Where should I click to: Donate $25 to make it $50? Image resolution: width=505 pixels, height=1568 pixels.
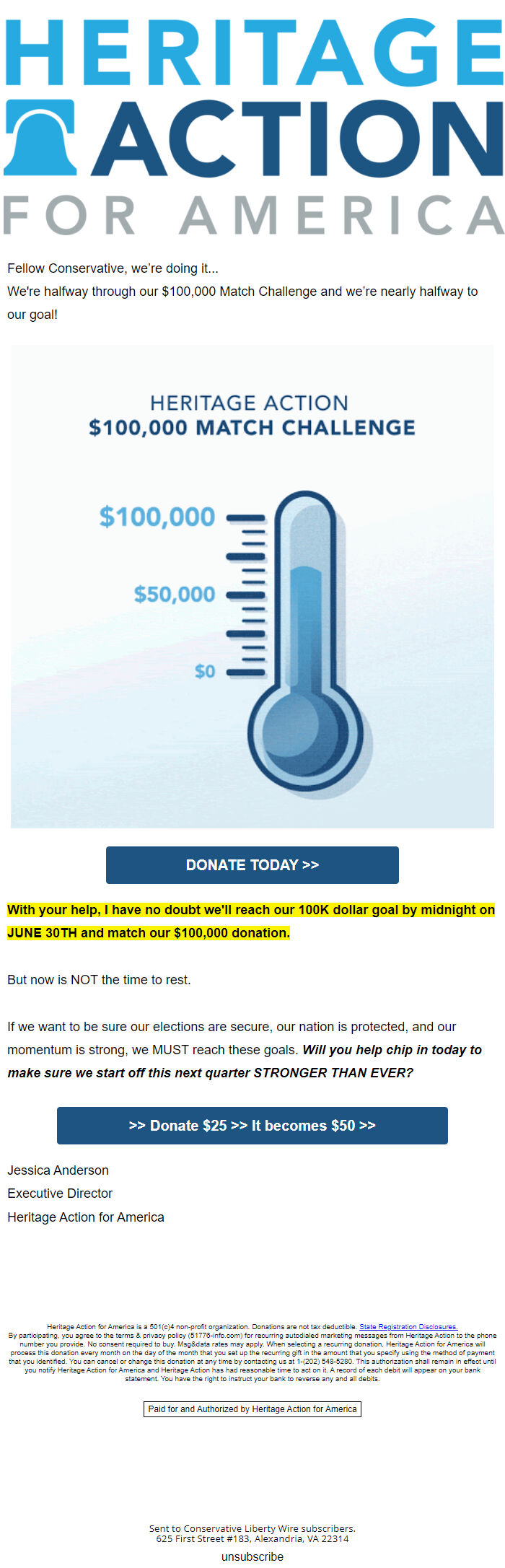tap(252, 1125)
